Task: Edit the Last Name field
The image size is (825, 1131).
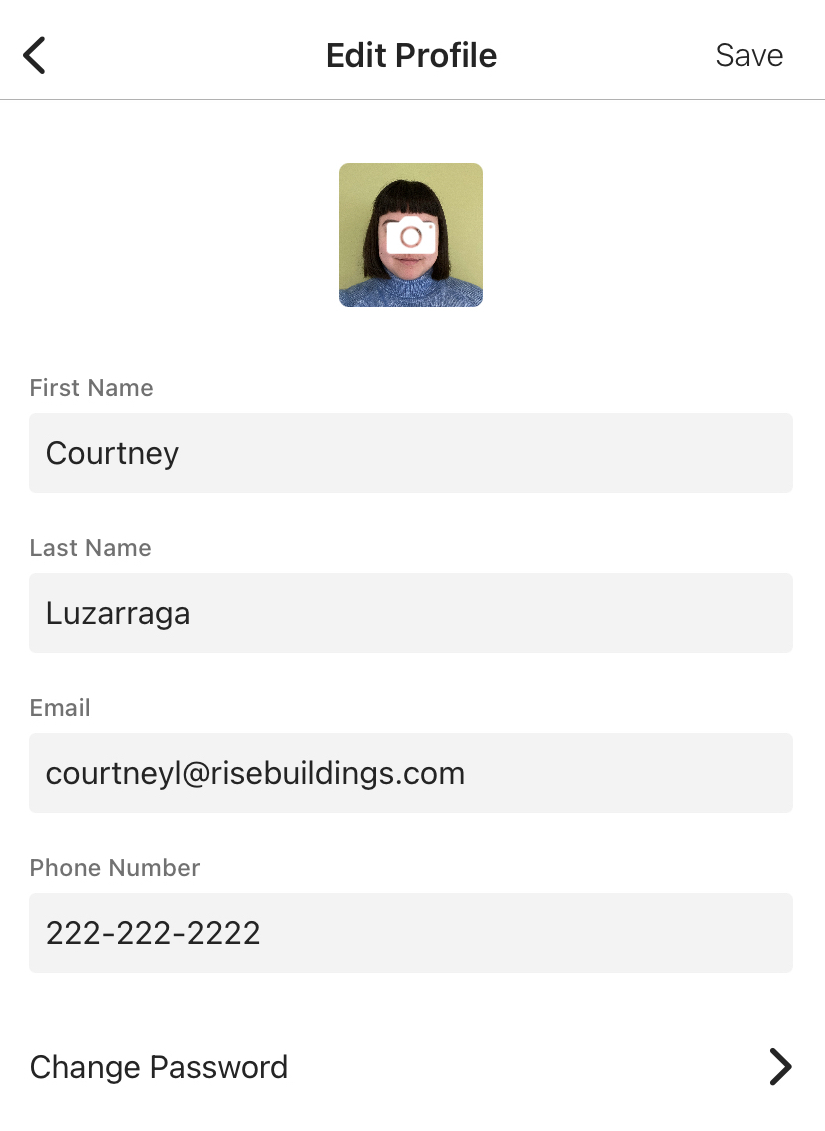Action: (411, 613)
